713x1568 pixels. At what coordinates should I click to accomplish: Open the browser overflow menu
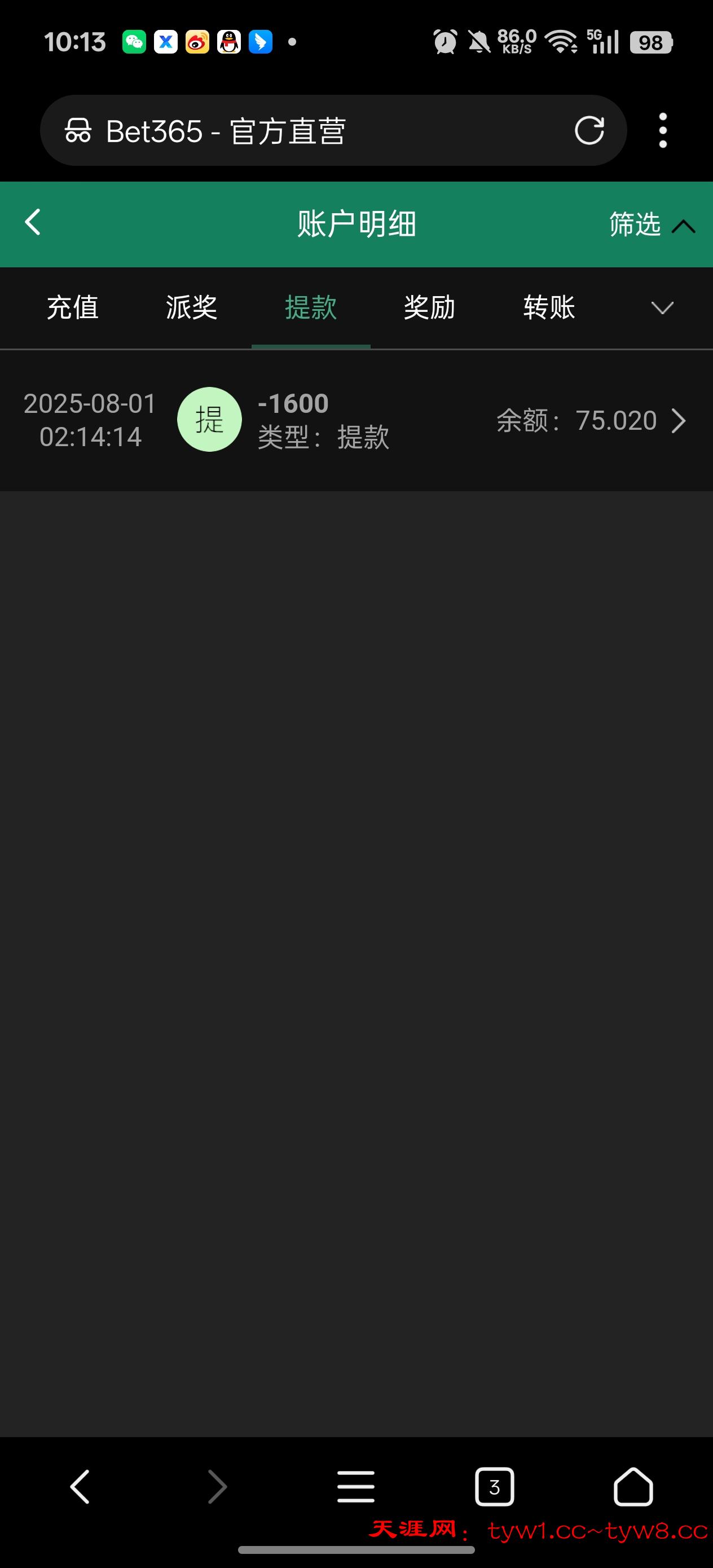click(662, 130)
